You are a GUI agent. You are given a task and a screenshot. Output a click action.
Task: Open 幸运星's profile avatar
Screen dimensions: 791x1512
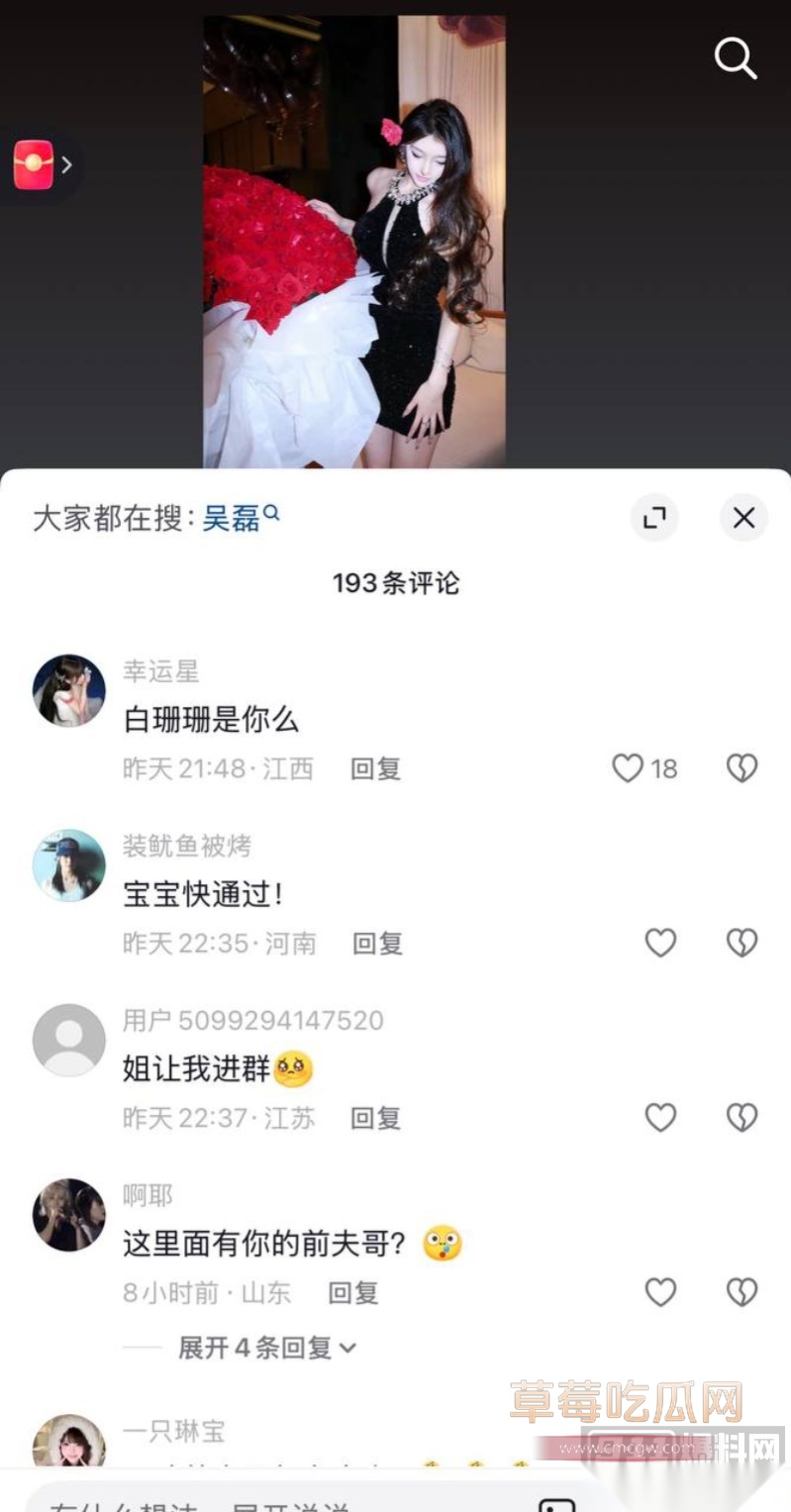point(68,691)
